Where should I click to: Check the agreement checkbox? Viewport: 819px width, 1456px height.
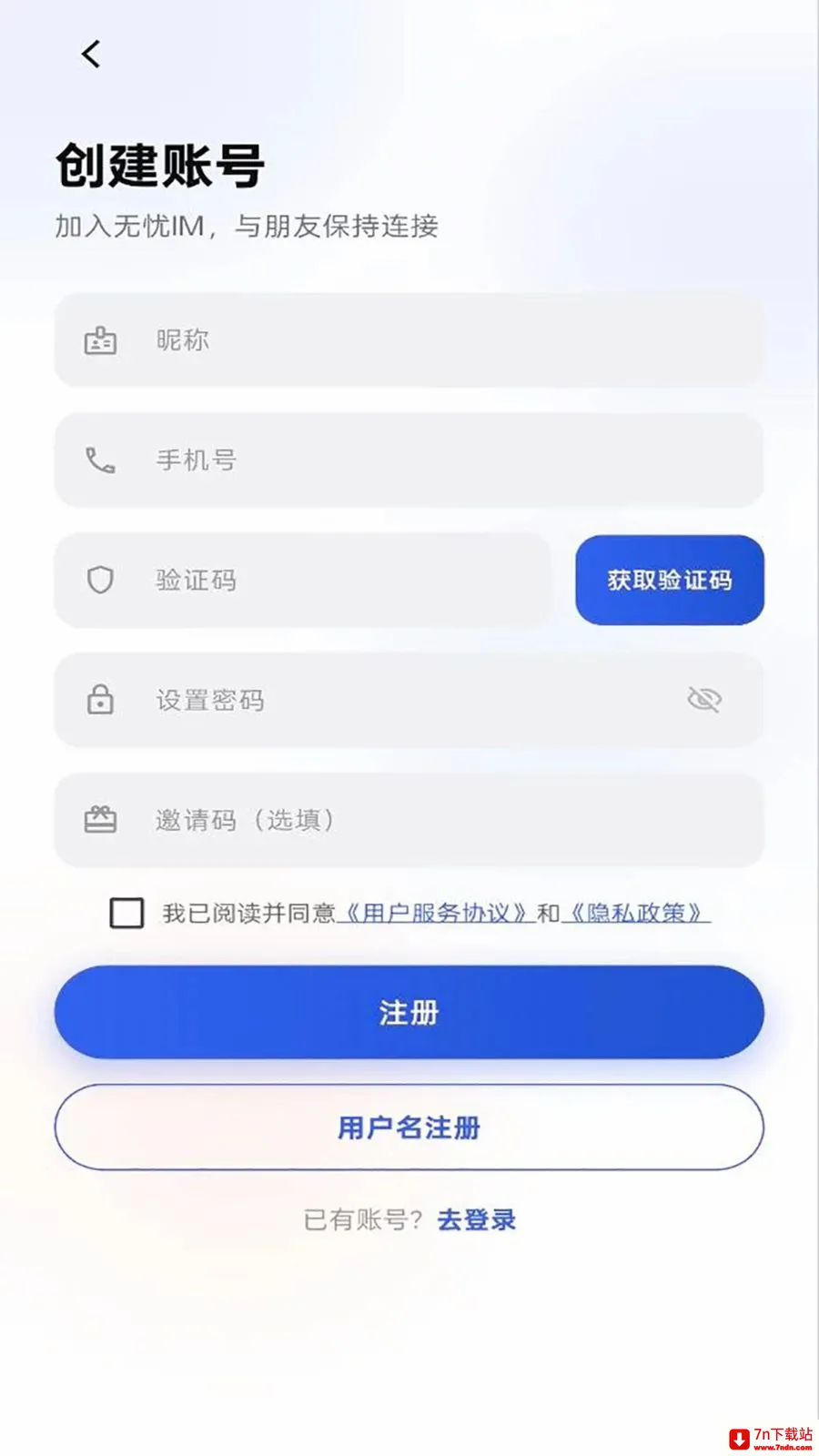[x=126, y=913]
